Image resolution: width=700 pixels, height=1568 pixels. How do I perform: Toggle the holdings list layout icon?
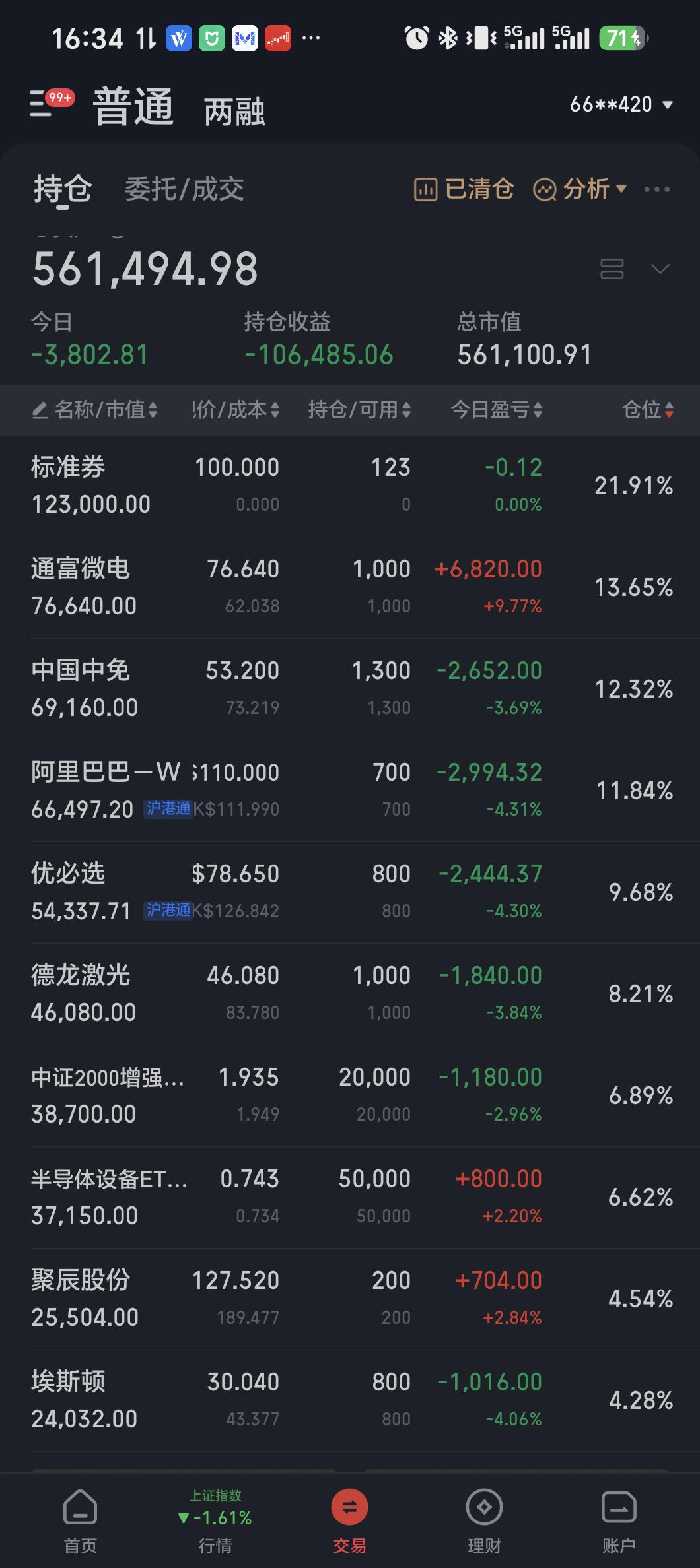[612, 269]
